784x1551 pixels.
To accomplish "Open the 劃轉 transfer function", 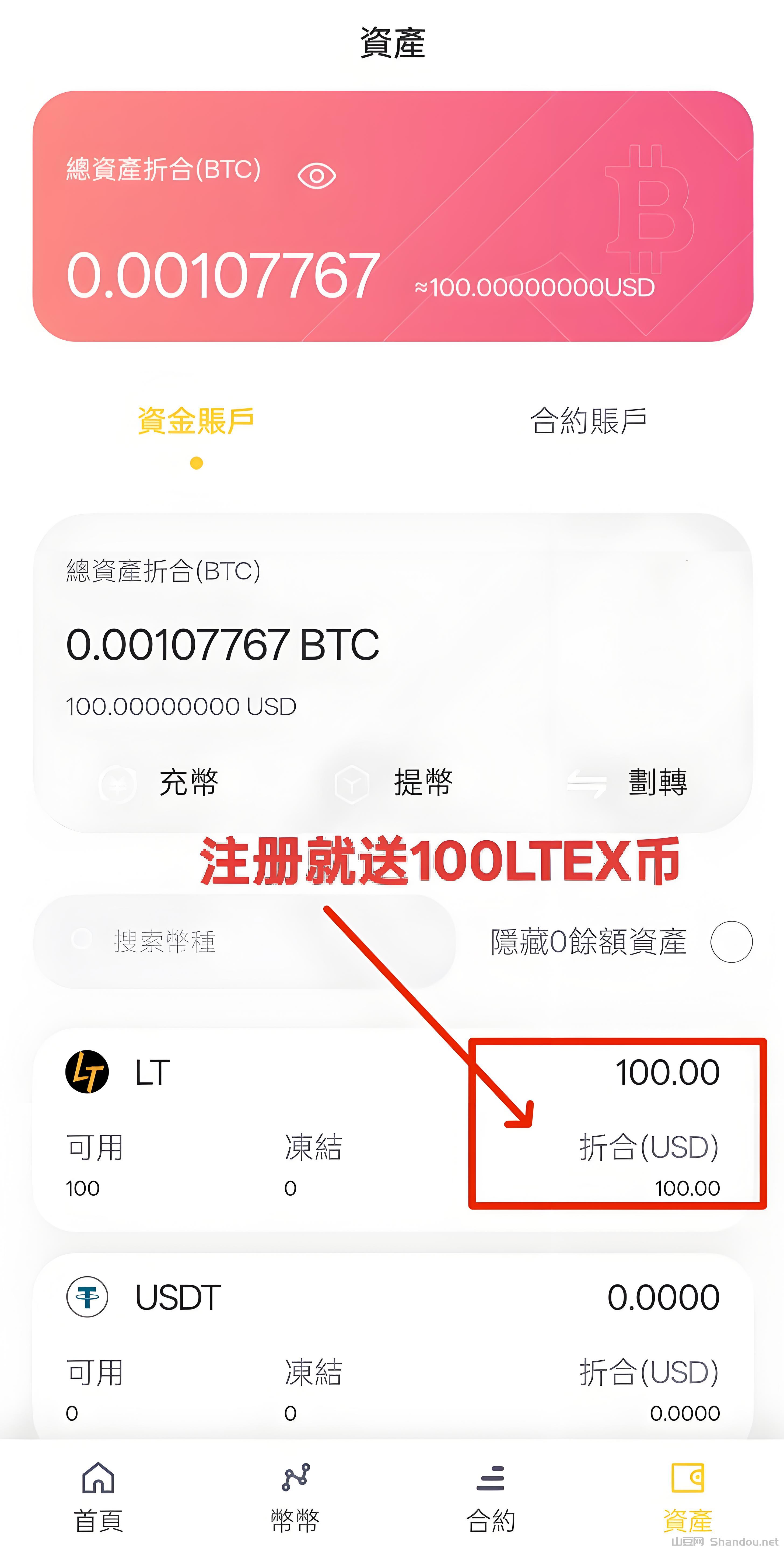I will click(587, 782).
